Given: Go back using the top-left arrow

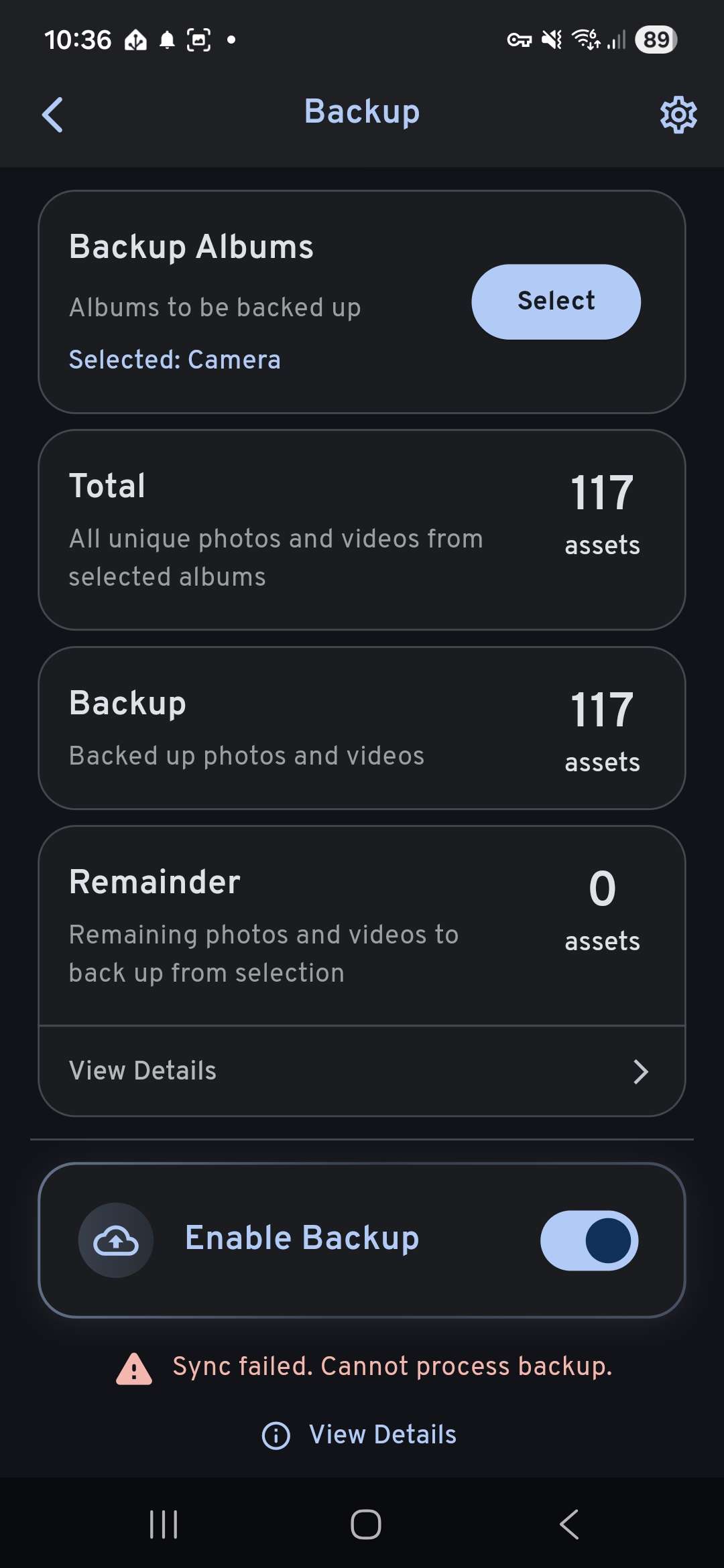Looking at the screenshot, I should click(x=52, y=115).
